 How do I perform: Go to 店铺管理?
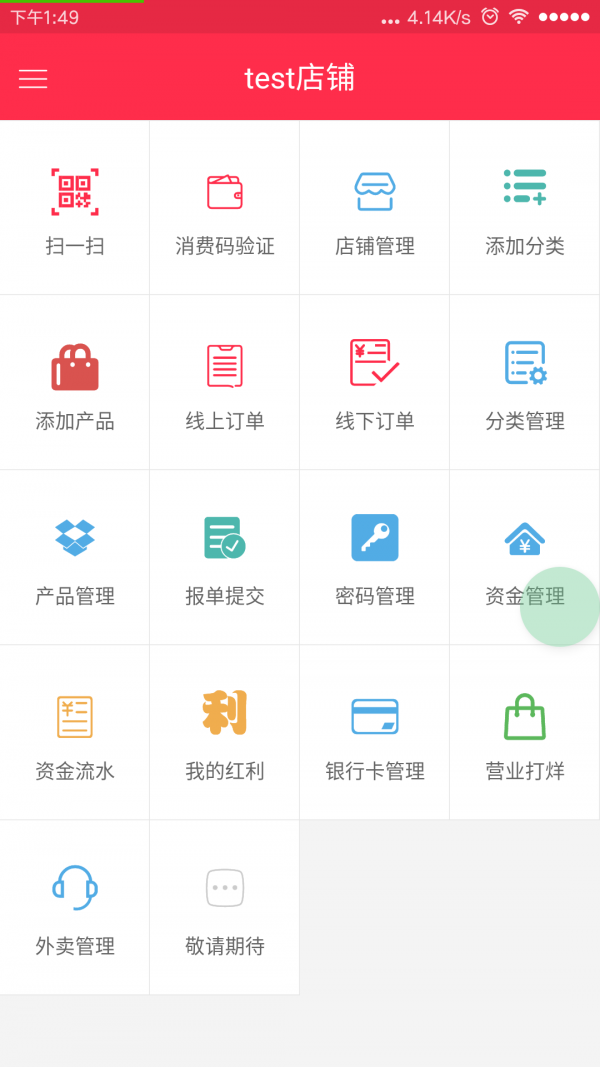(x=375, y=208)
